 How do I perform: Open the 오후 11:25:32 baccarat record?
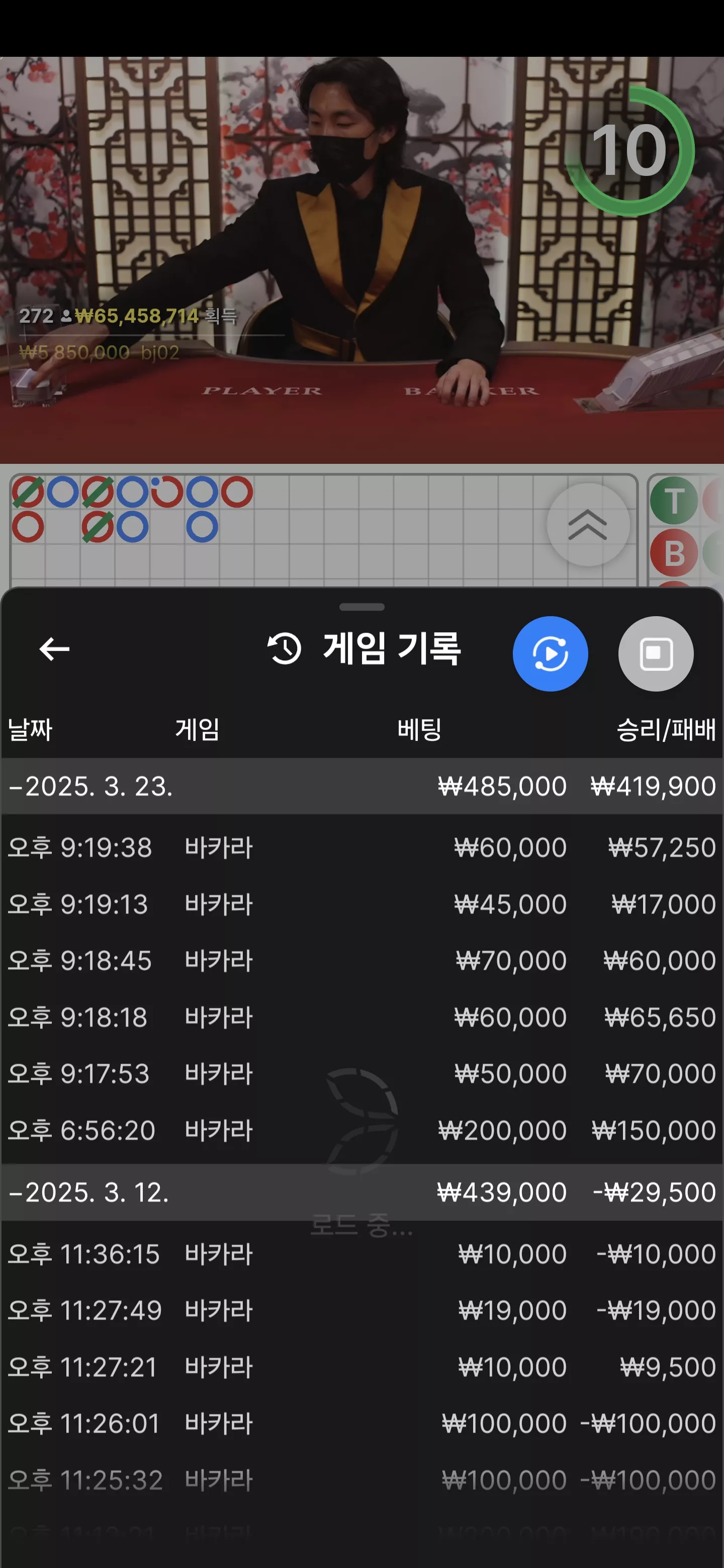[x=361, y=1480]
